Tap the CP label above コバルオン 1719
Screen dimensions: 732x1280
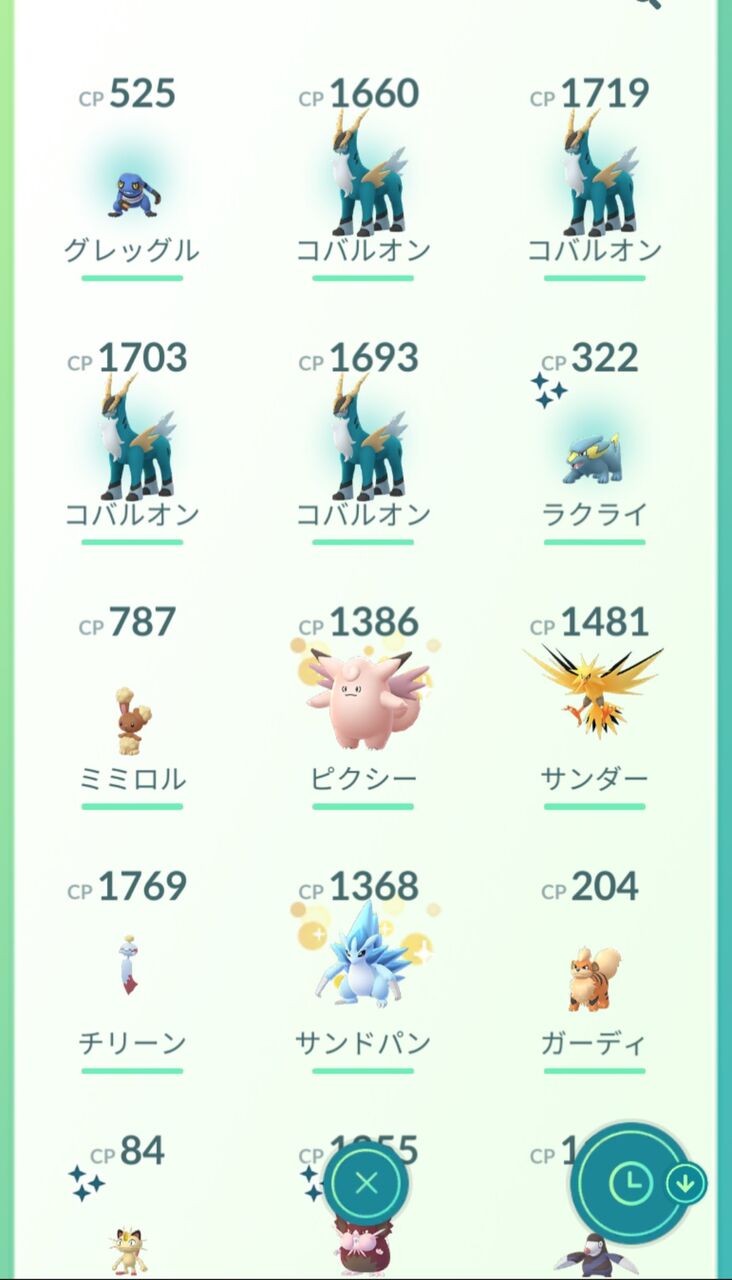click(x=541, y=100)
